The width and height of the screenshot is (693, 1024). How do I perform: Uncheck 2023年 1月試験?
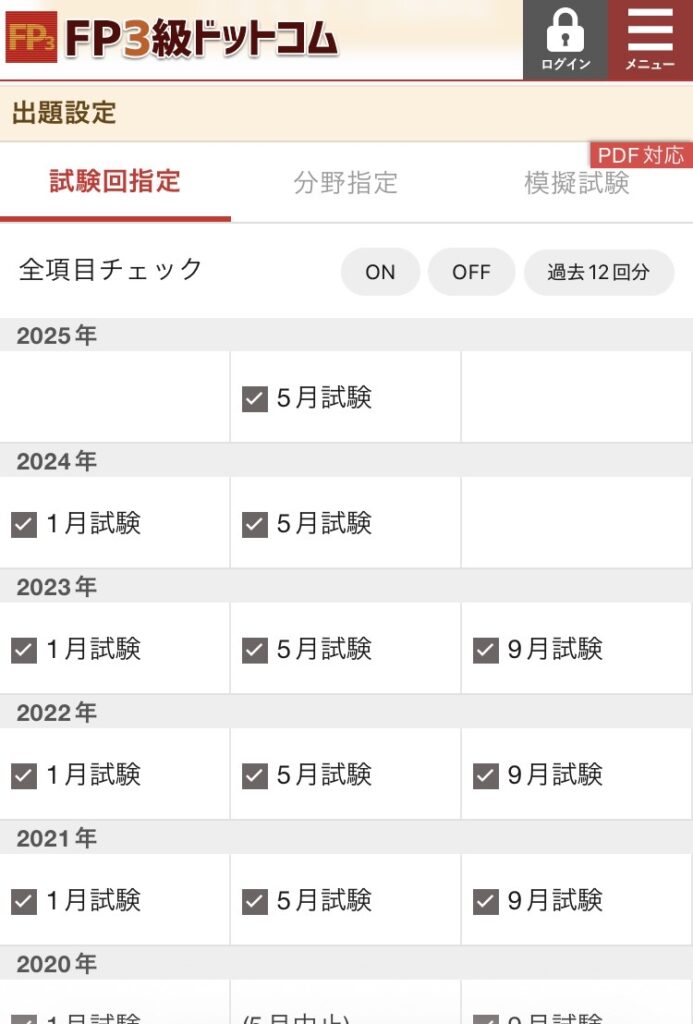(24, 650)
